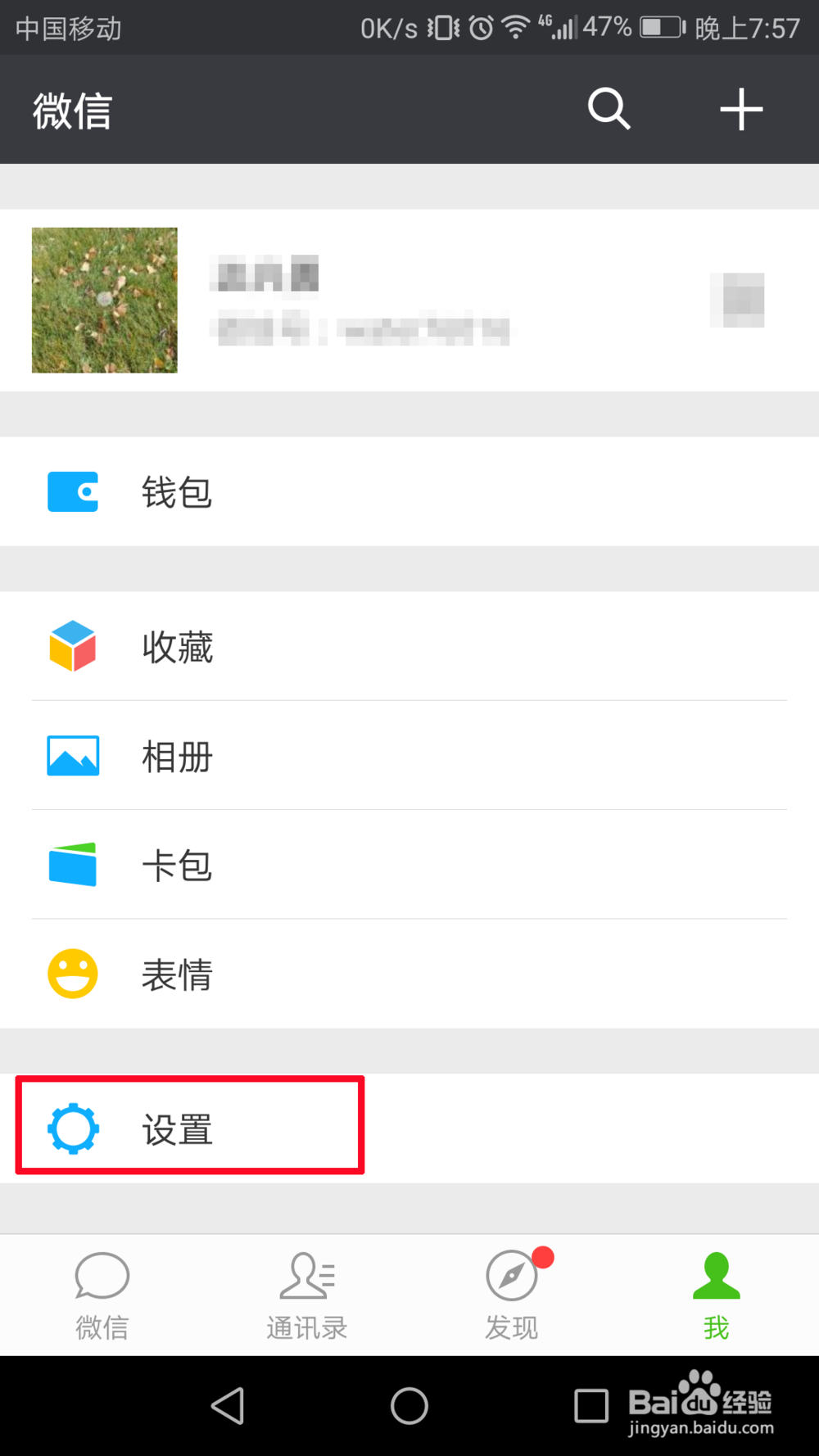Open the QR code next to the profile name
Viewport: 819px width, 1456px height.
pos(737,300)
